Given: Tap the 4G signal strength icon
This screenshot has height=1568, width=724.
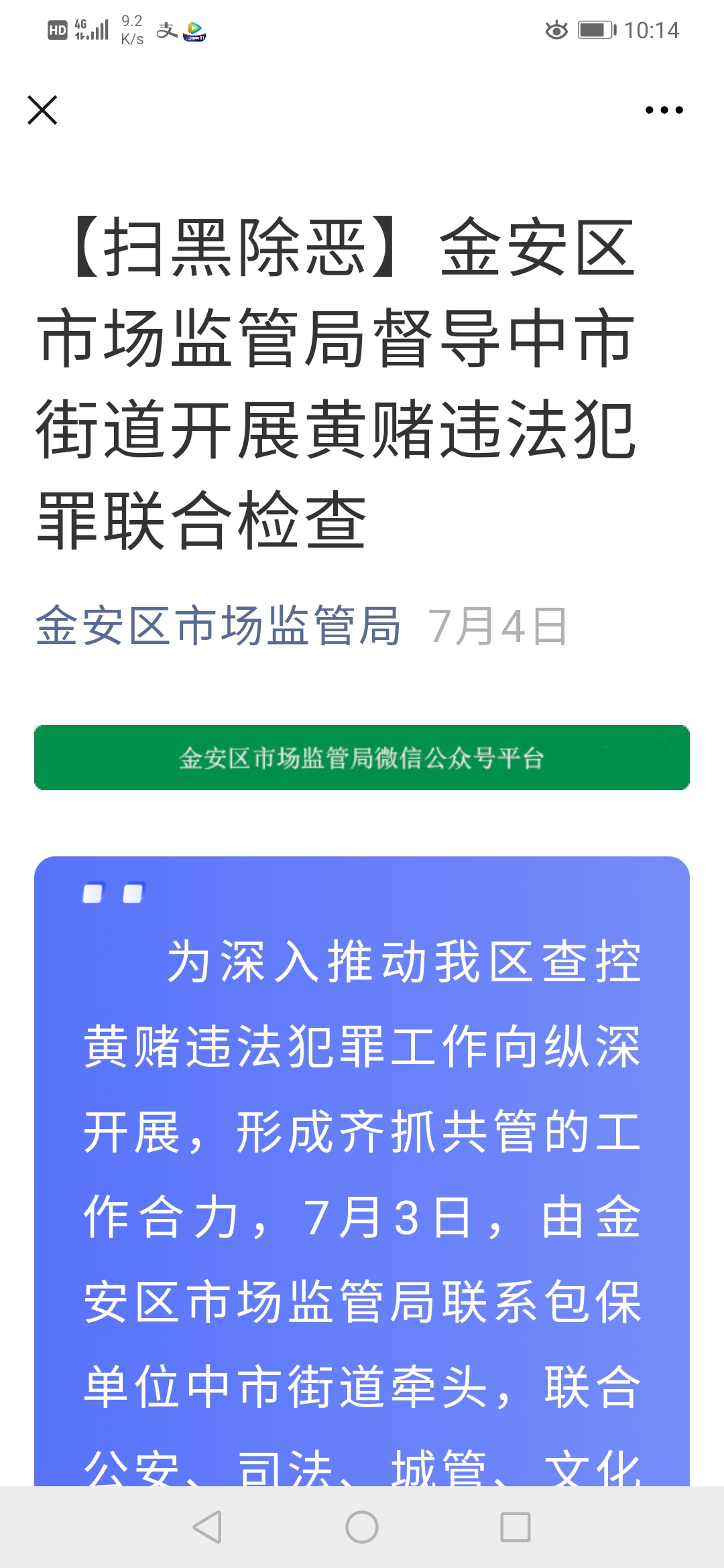Looking at the screenshot, I should tap(80, 25).
